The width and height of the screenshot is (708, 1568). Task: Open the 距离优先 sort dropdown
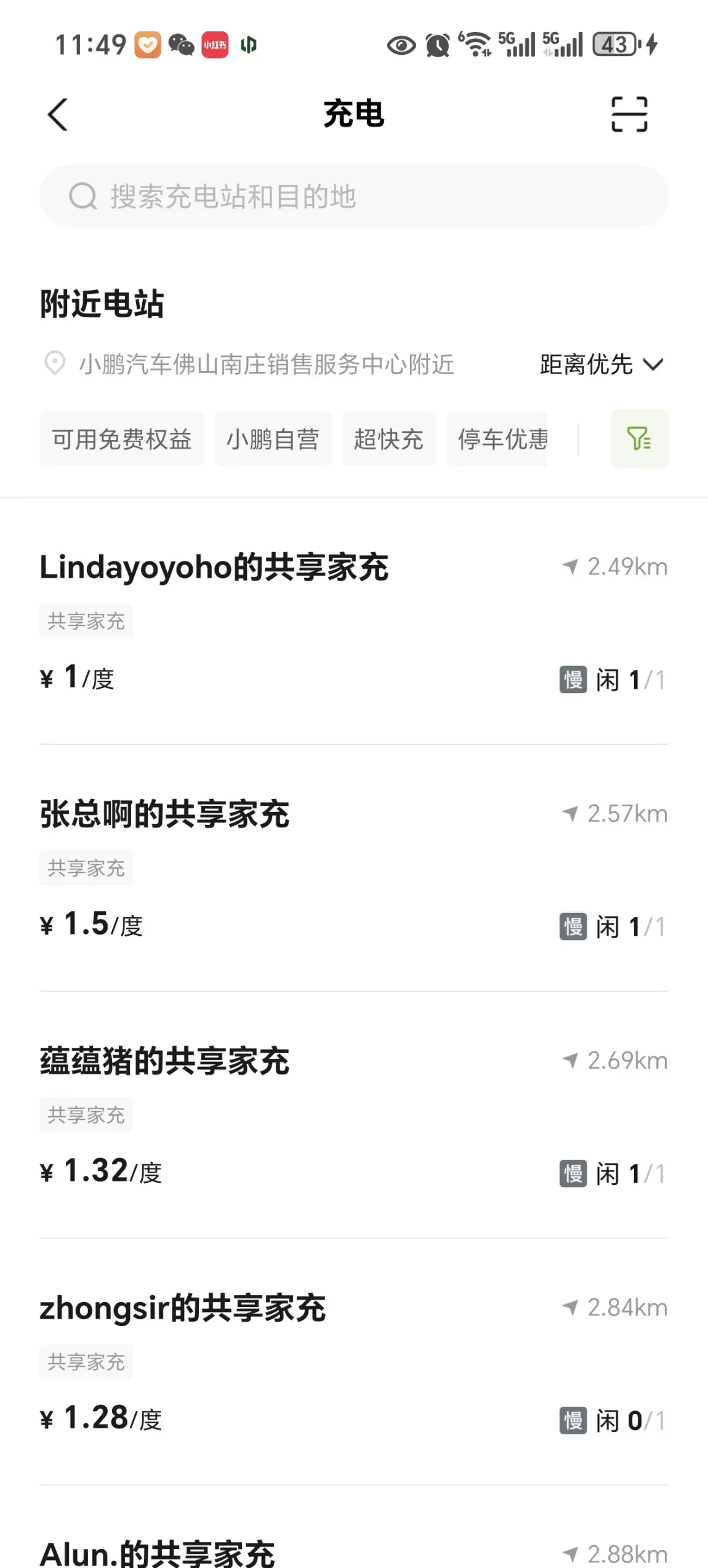[602, 364]
